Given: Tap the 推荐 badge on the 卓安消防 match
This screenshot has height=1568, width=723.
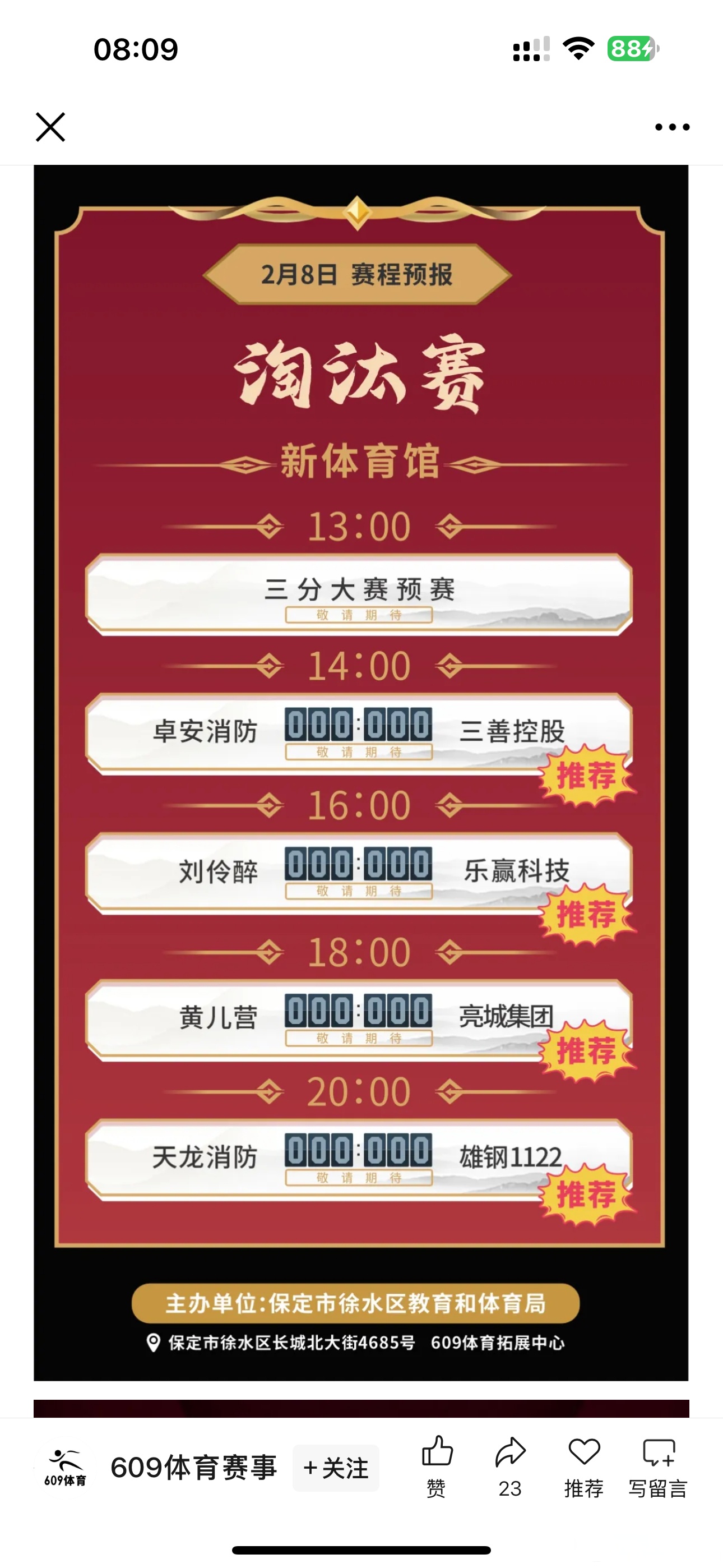Looking at the screenshot, I should coord(586,774).
